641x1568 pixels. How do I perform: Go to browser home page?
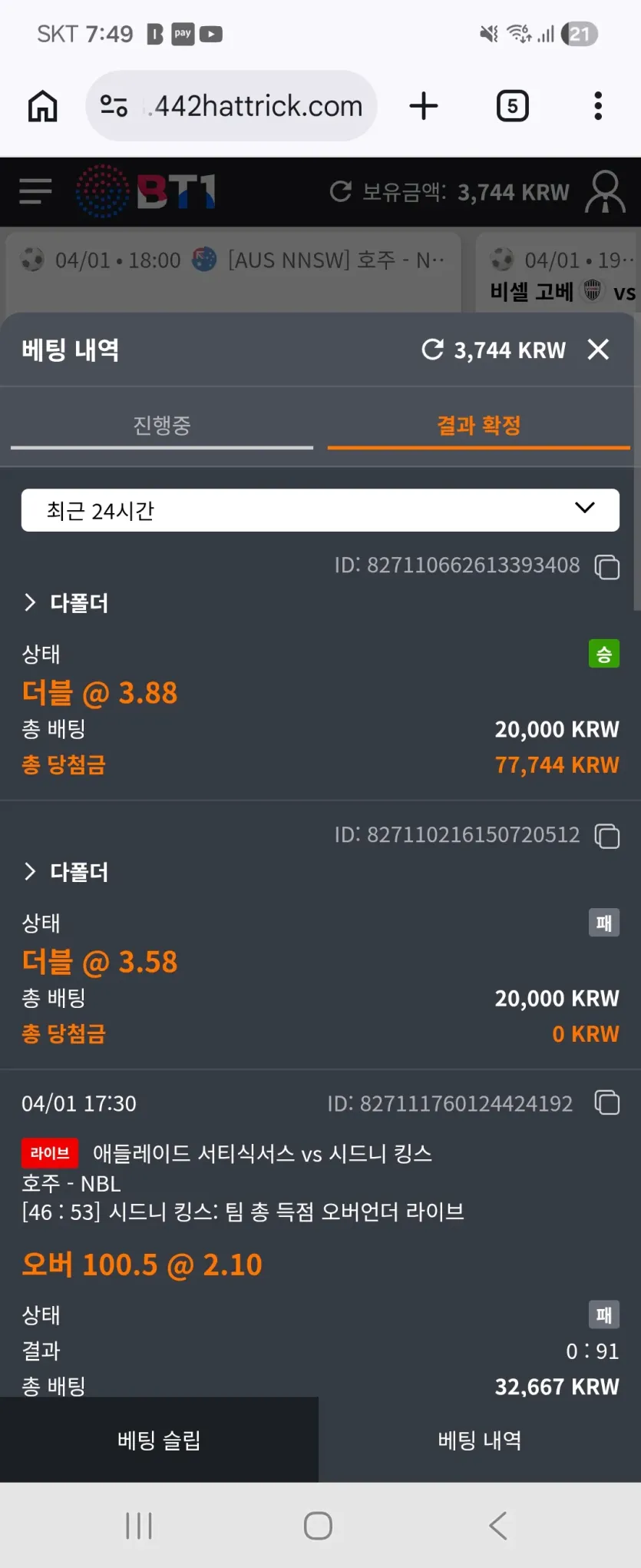[x=43, y=106]
